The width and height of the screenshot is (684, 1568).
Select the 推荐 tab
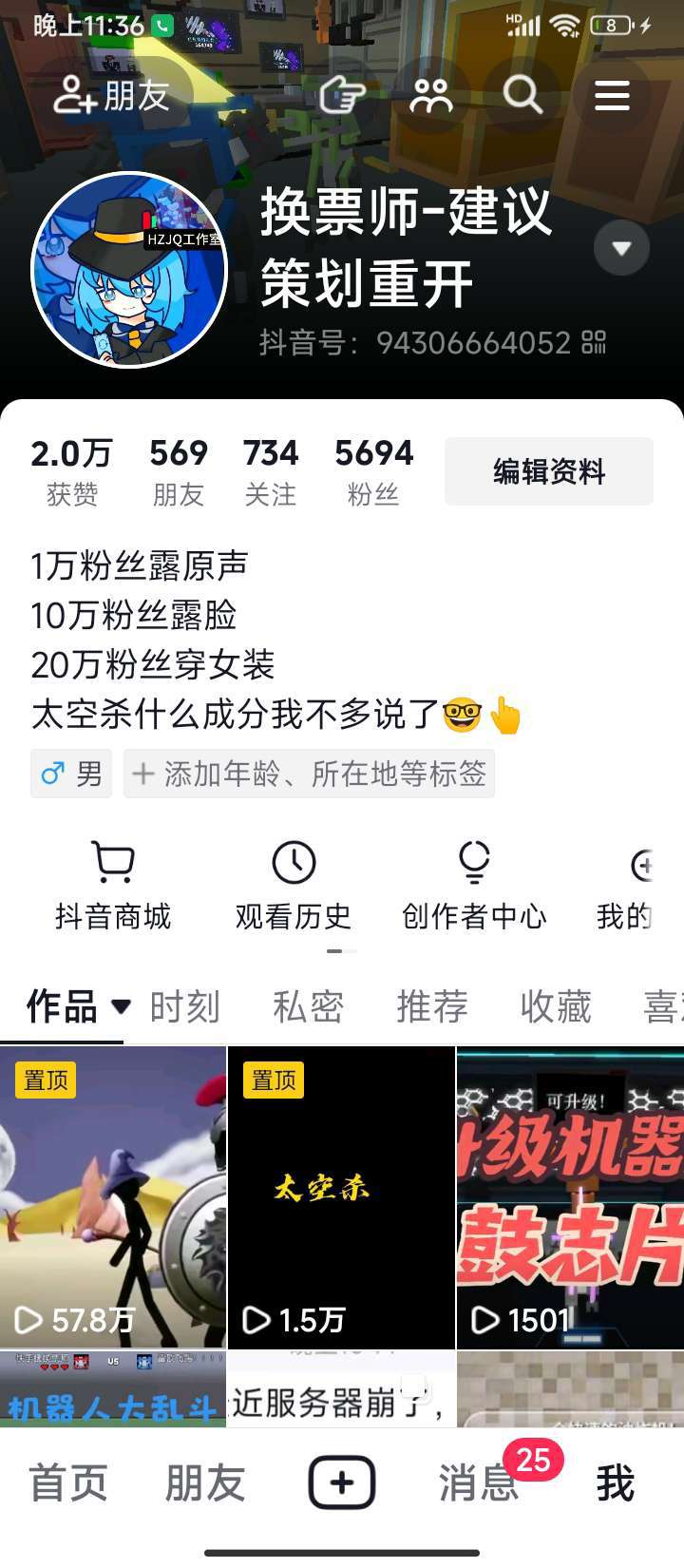432,1006
